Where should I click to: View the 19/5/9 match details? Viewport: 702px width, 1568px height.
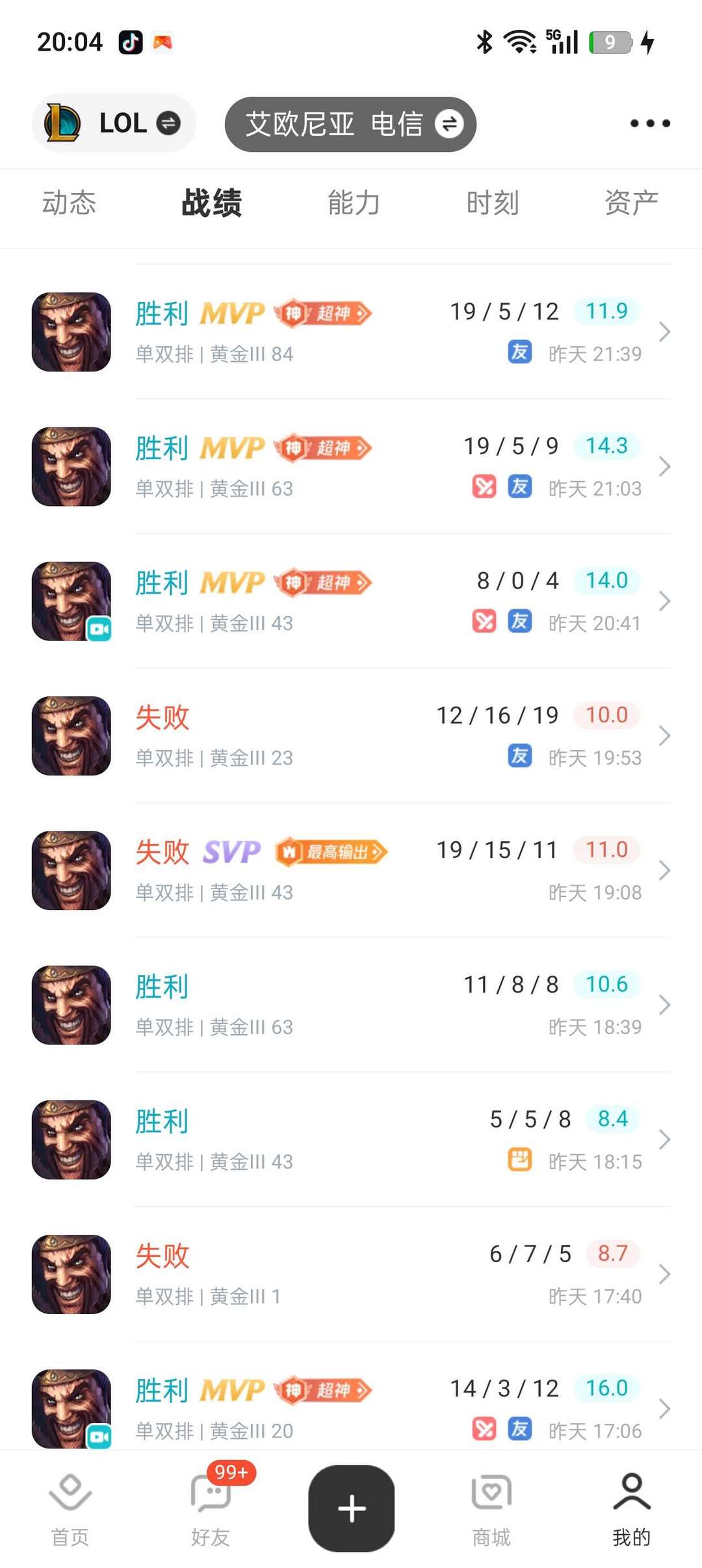click(390, 466)
